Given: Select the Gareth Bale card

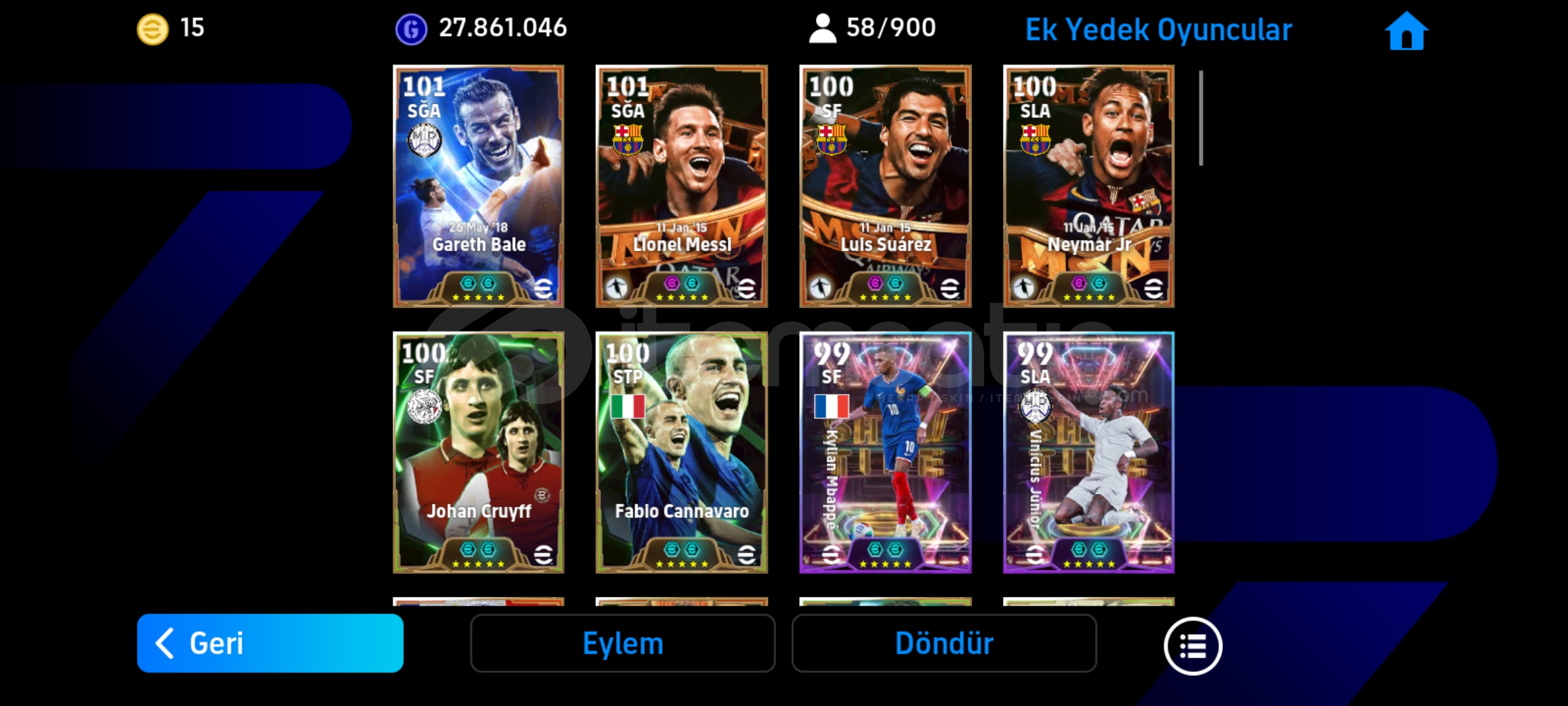Looking at the screenshot, I should pos(478,186).
